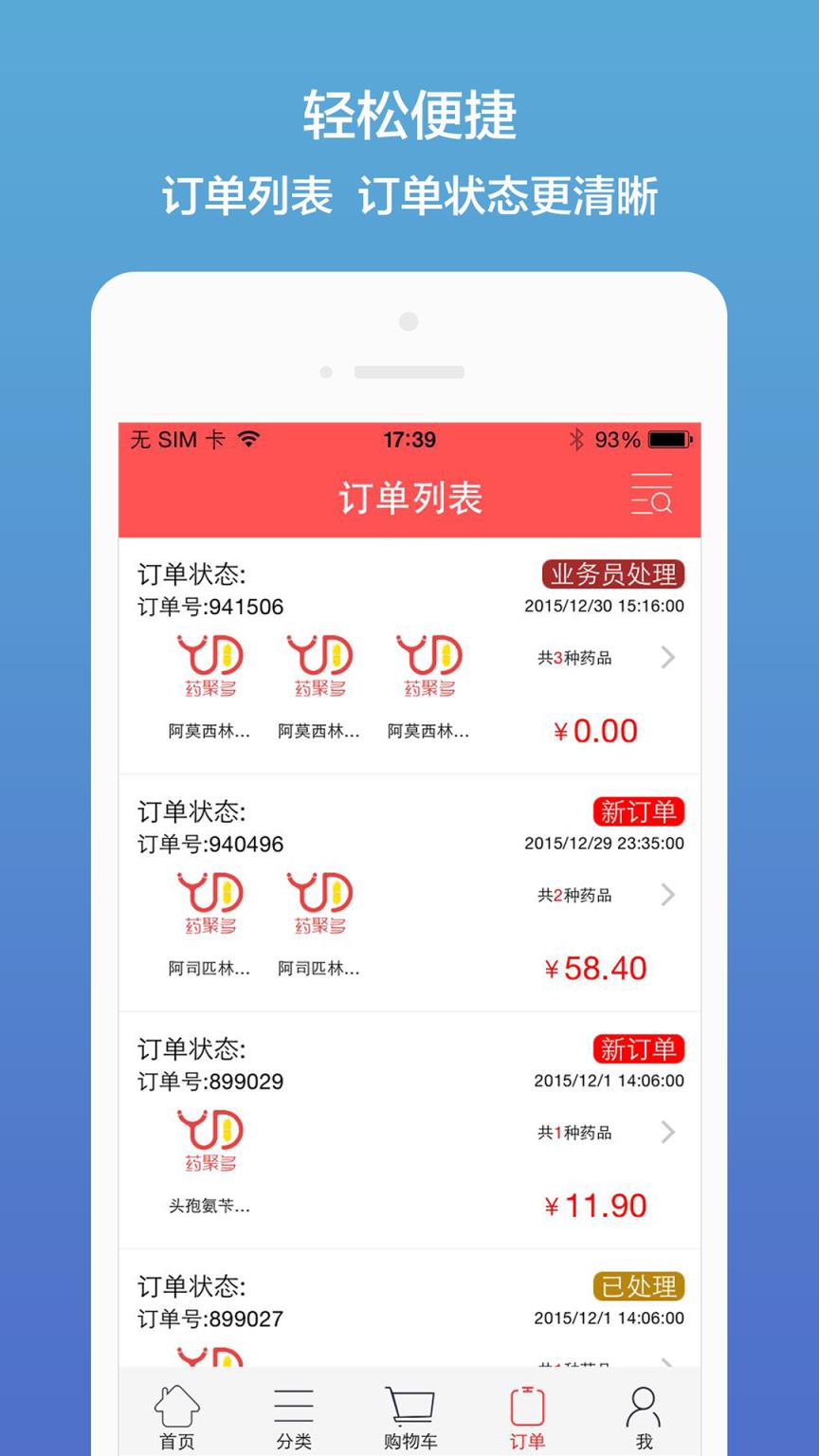Expand the 共1种药品 order chevron
The width and height of the screenshot is (819, 1456).
click(669, 1132)
